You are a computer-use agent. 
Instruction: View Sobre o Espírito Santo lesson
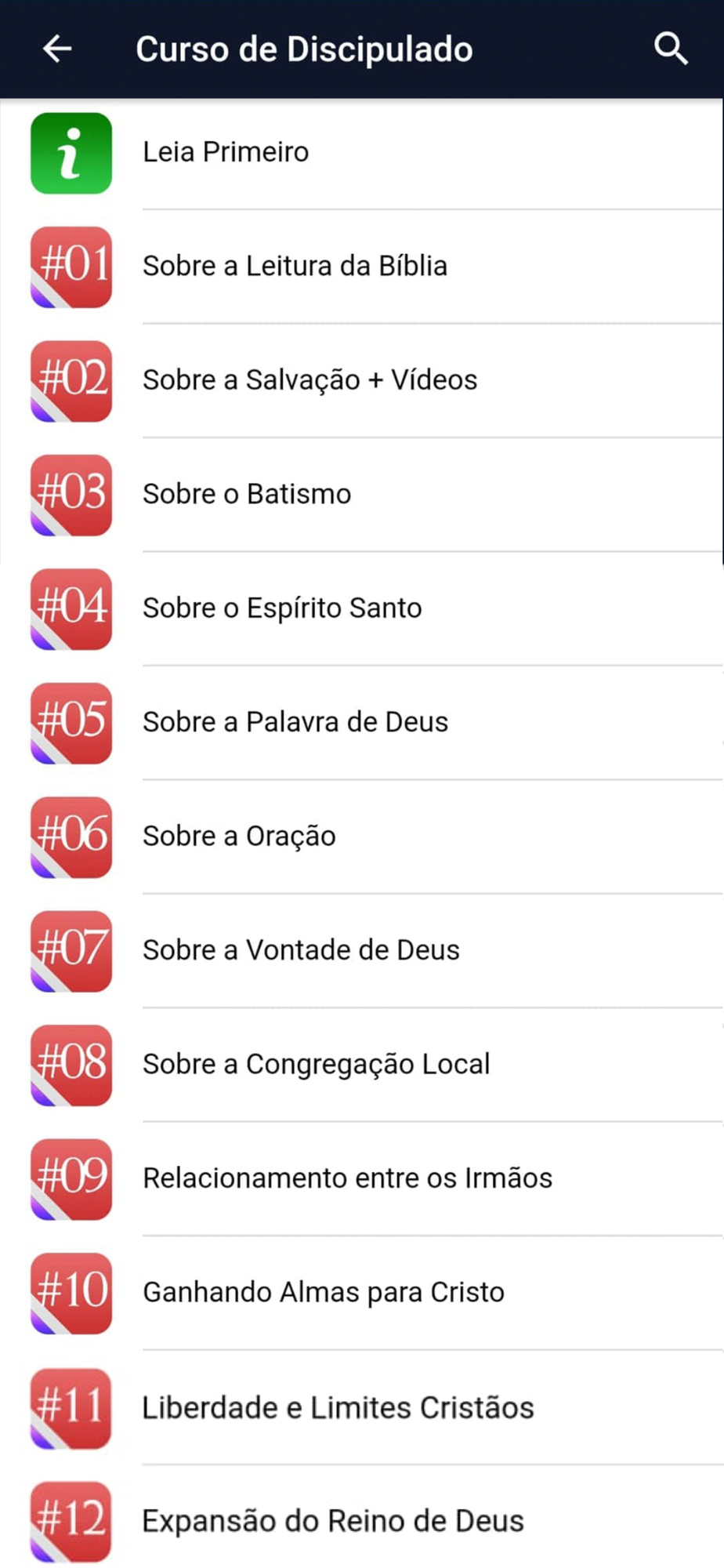click(362, 608)
